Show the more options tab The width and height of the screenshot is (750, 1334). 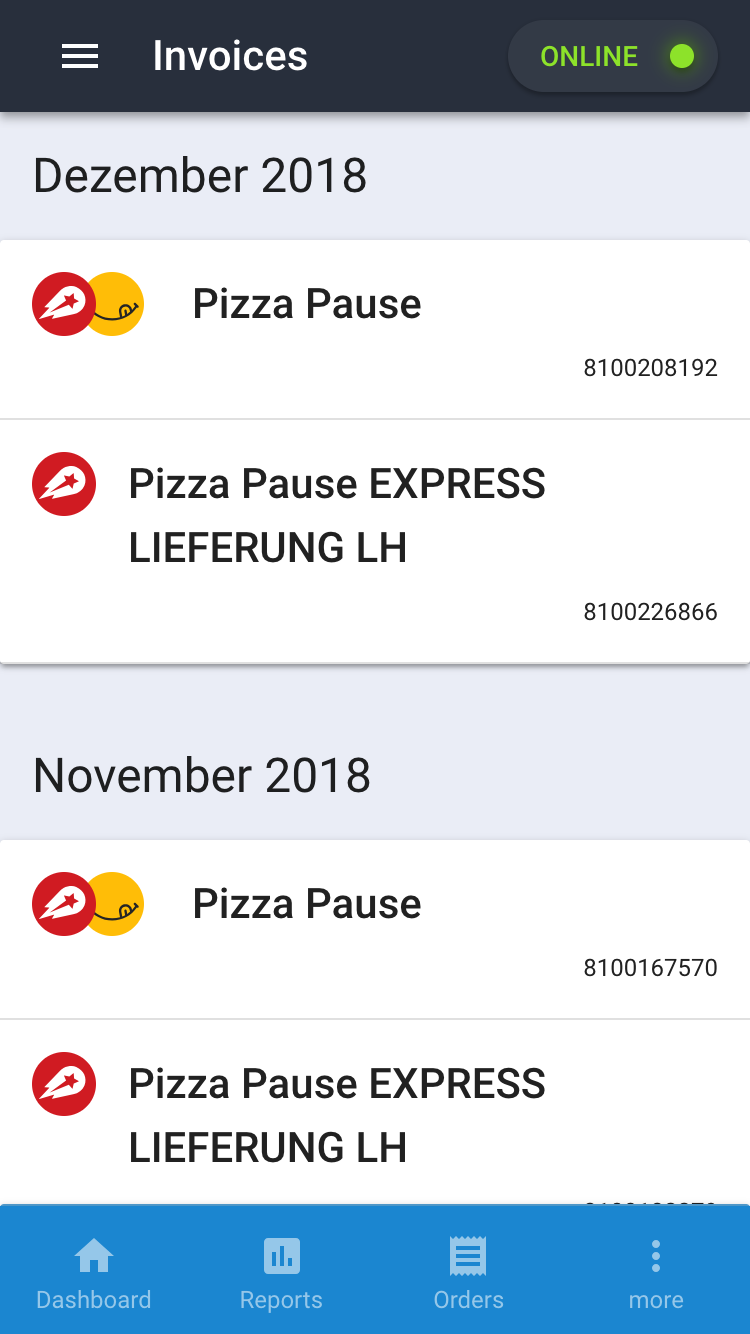tap(656, 1271)
